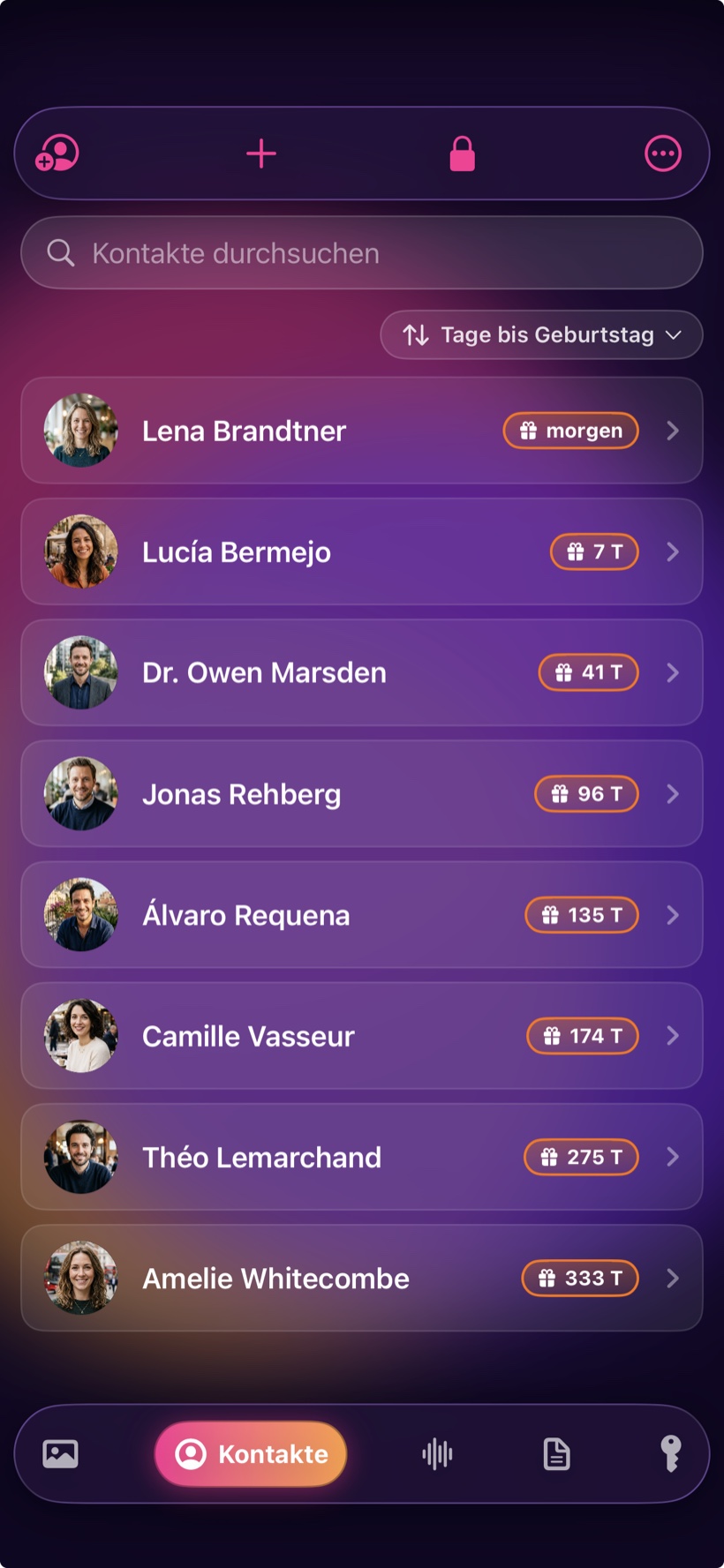Image resolution: width=724 pixels, height=1568 pixels.
Task: Open Lena Brandtner's contact
Action: (x=362, y=431)
